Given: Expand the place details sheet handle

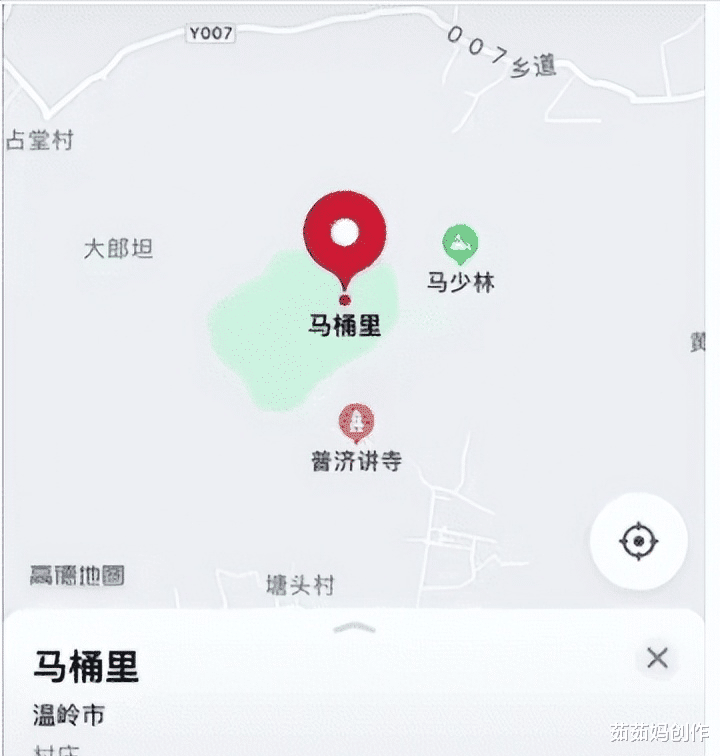Looking at the screenshot, I should (354, 628).
